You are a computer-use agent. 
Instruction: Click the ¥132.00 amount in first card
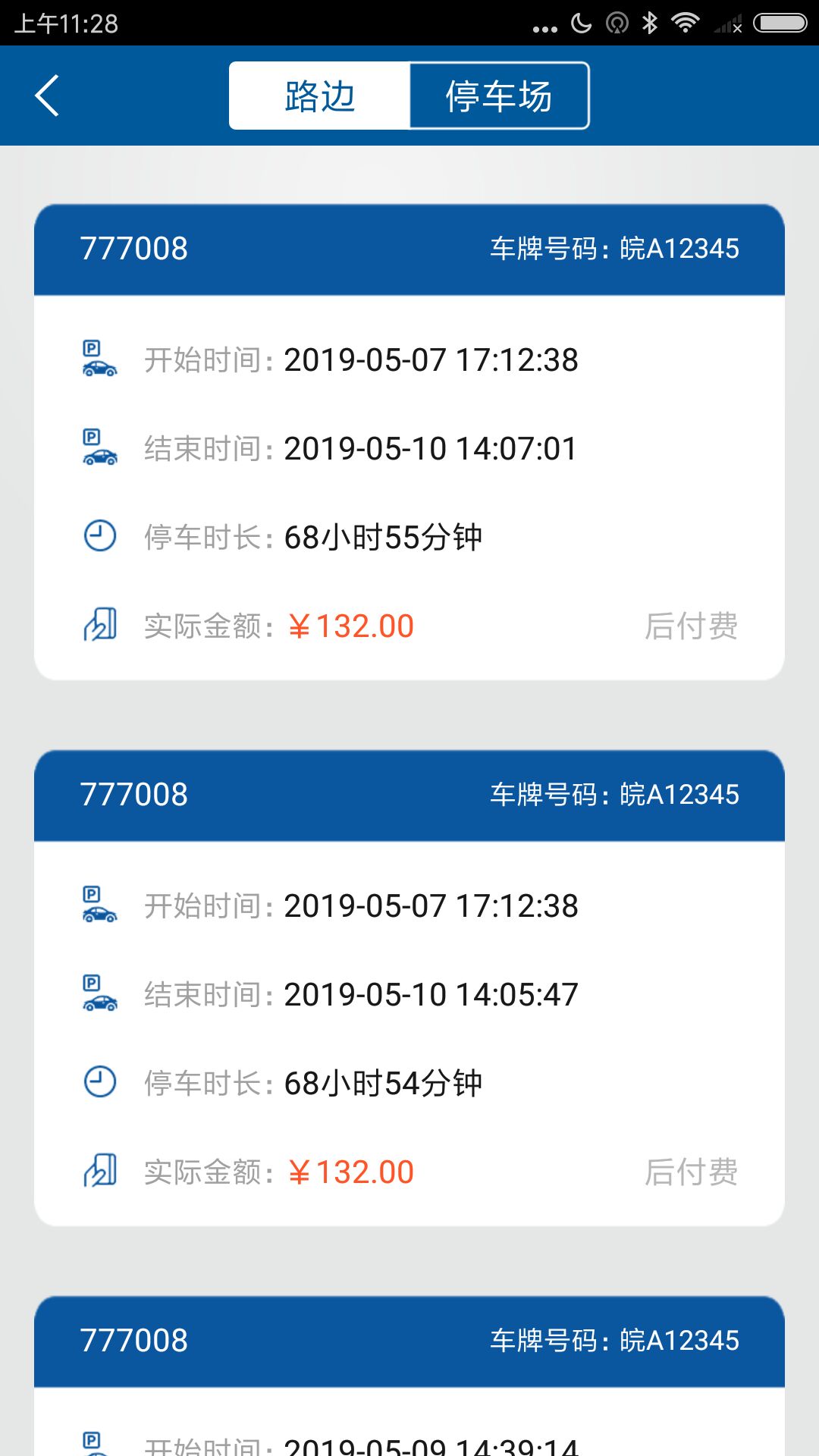coord(350,625)
